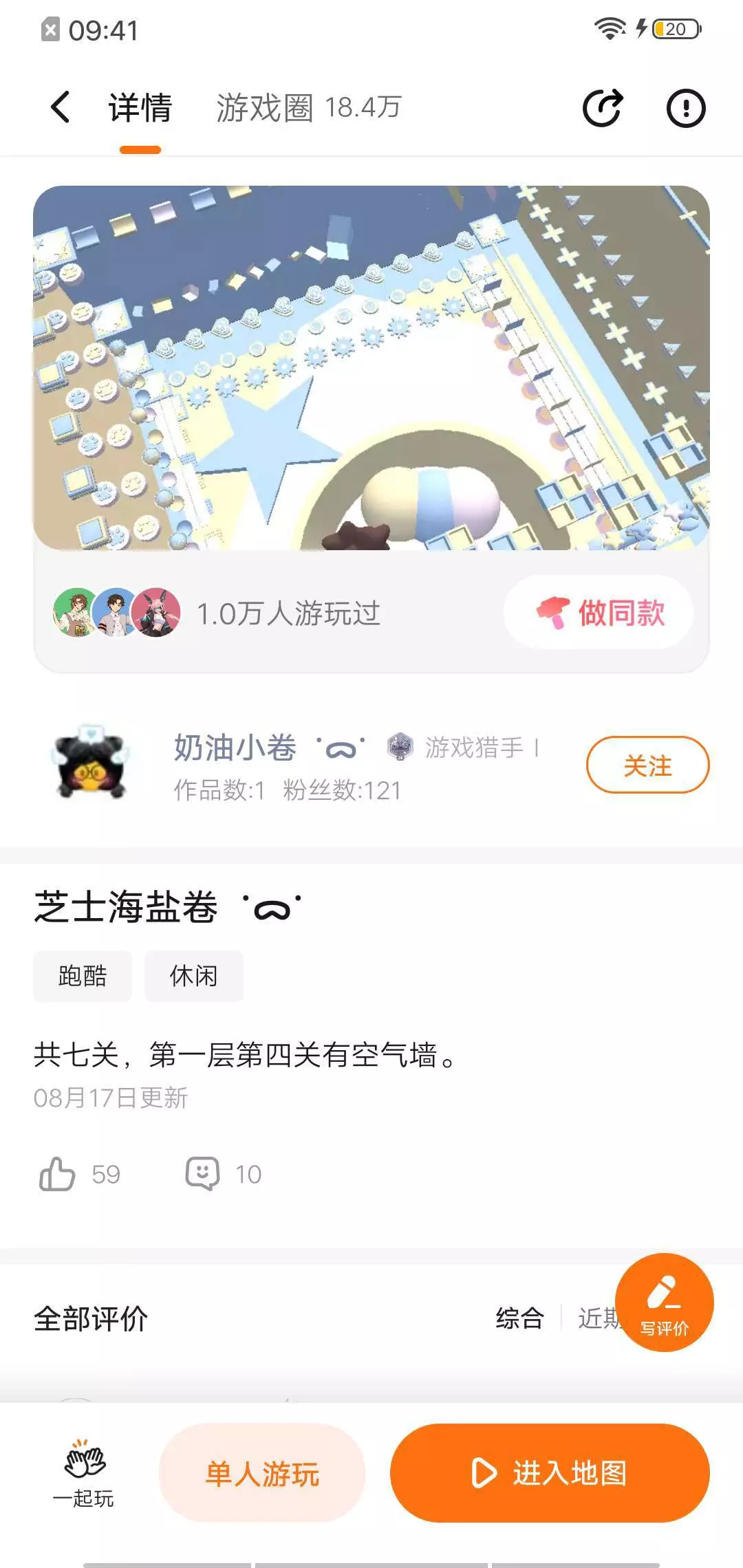This screenshot has height=1568, width=743.
Task: Open the map preview image
Action: click(x=371, y=367)
